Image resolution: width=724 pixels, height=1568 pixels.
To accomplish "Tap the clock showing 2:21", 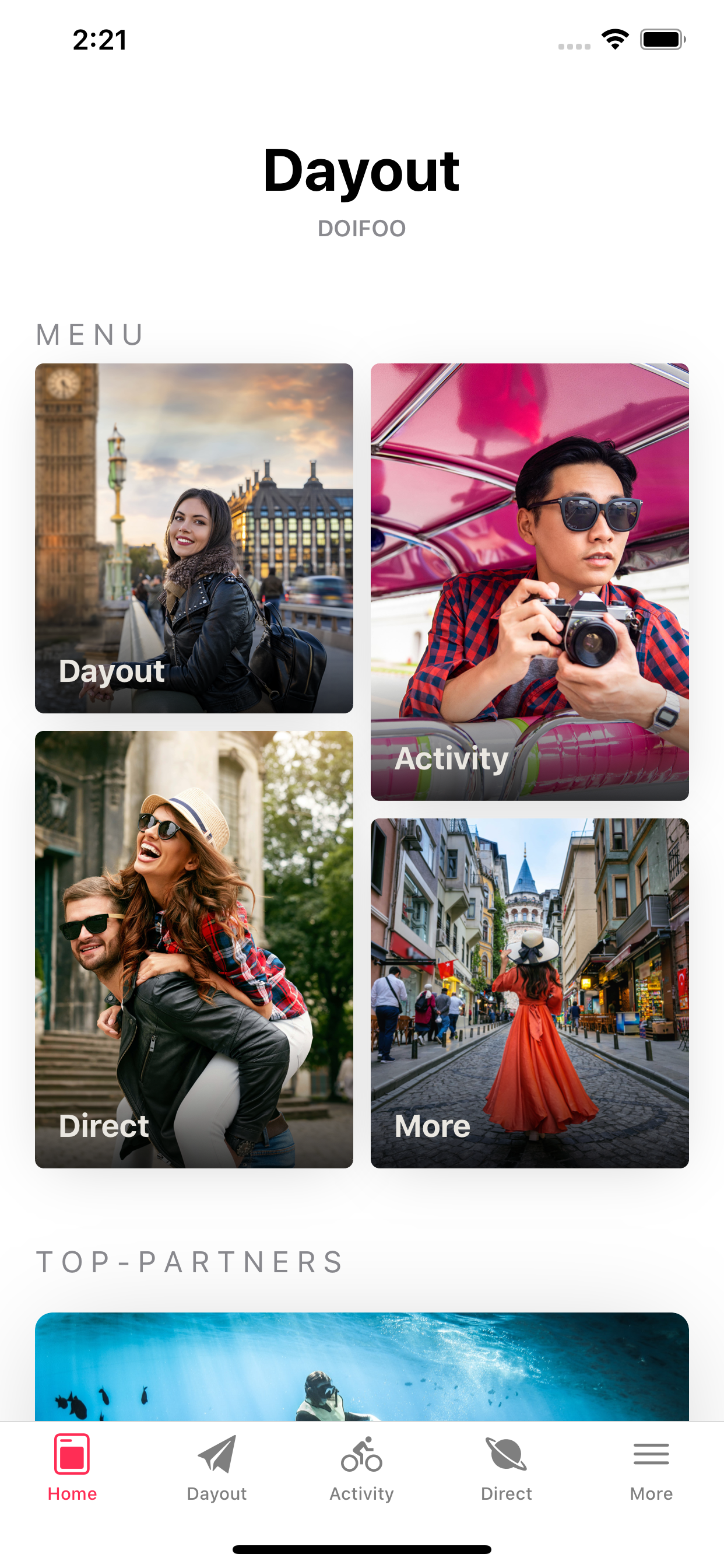I will pyautogui.click(x=101, y=39).
